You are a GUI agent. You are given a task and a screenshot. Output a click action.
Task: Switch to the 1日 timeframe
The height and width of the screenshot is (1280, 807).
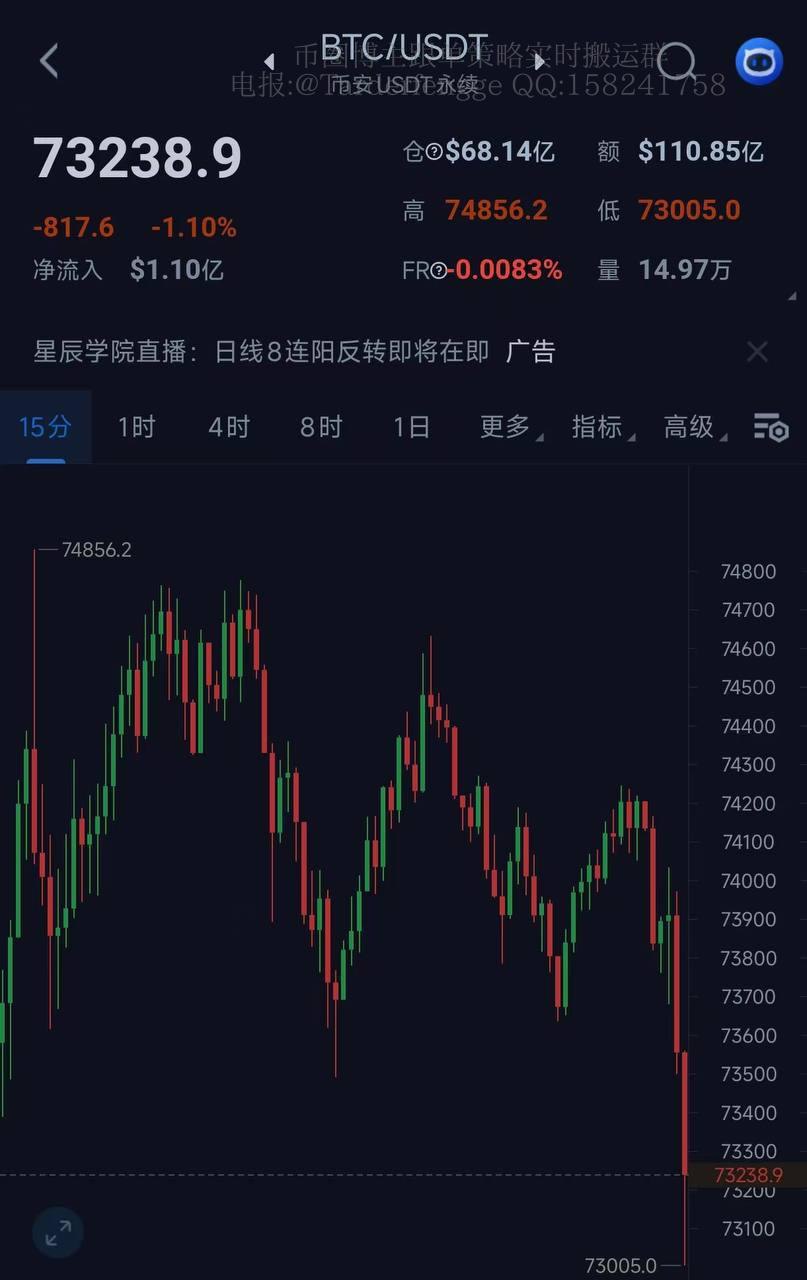pos(411,427)
